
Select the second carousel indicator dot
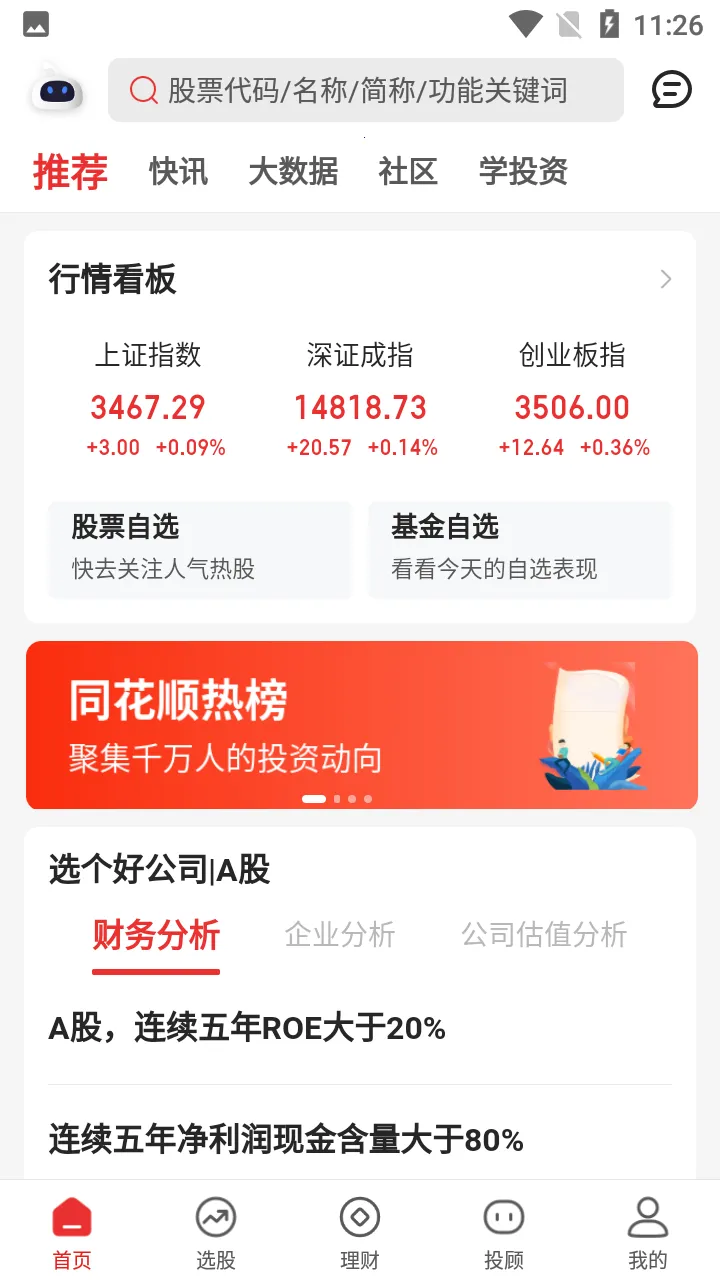pyautogui.click(x=337, y=799)
